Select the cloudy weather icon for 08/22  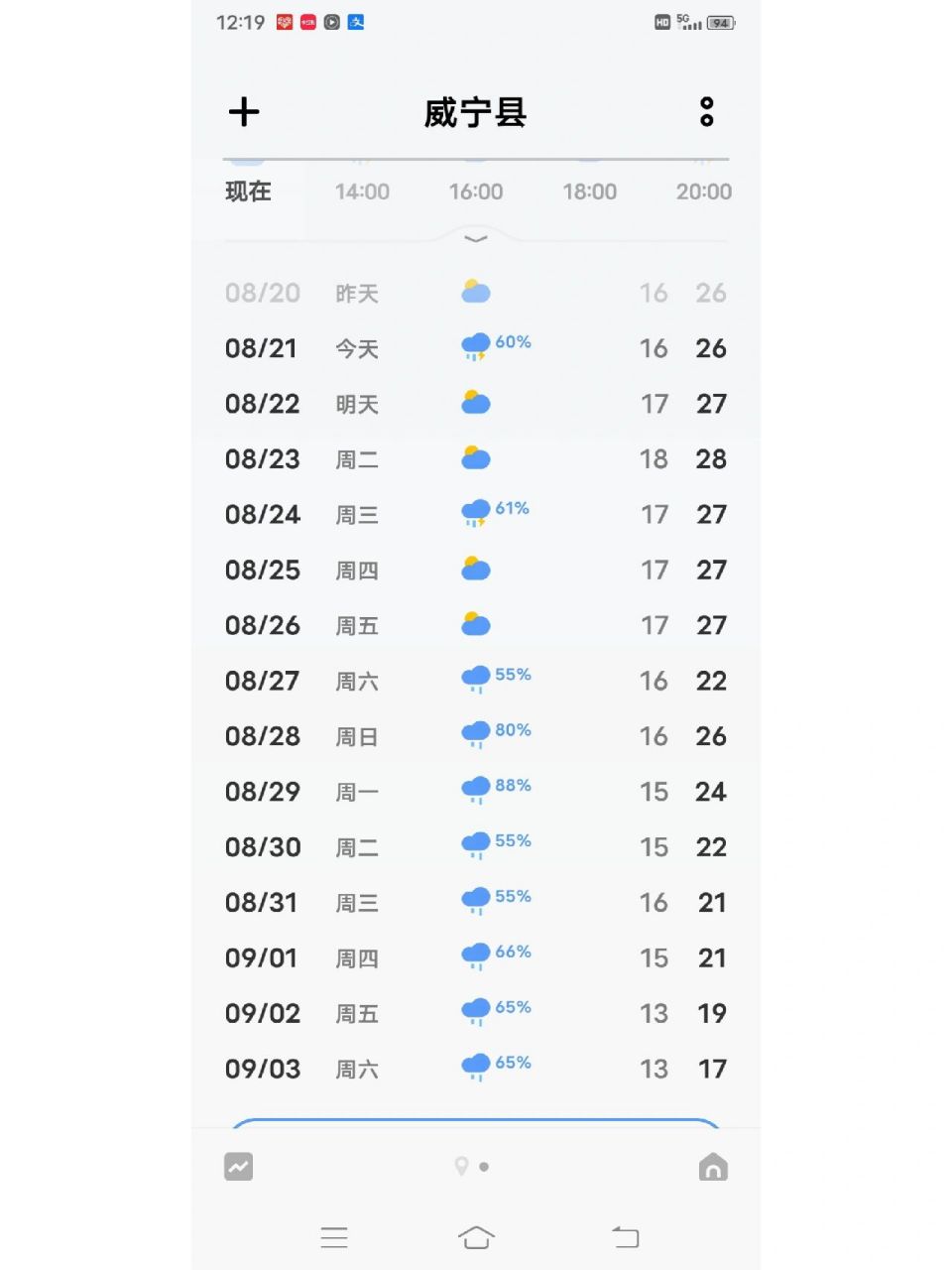pyautogui.click(x=475, y=402)
